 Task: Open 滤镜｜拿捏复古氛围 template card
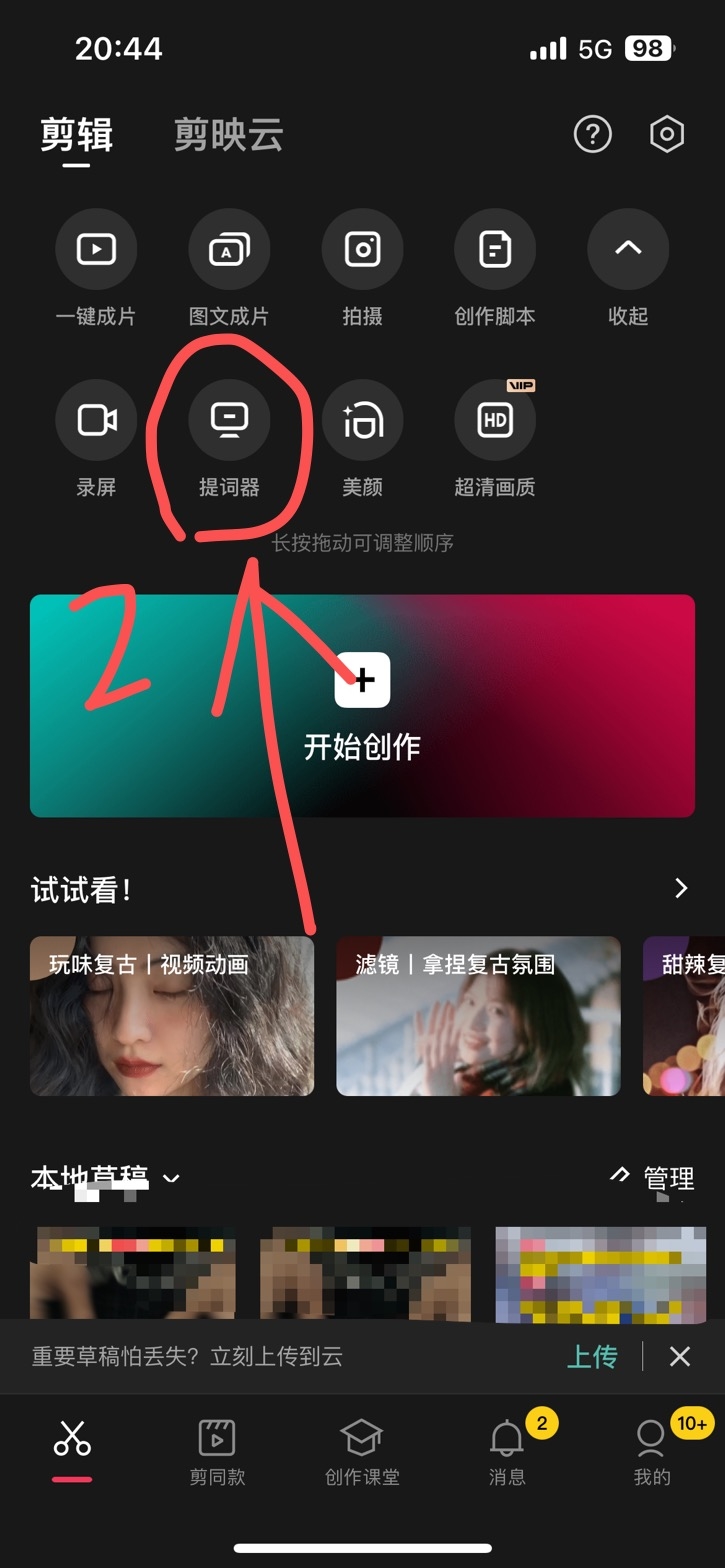(x=478, y=1016)
